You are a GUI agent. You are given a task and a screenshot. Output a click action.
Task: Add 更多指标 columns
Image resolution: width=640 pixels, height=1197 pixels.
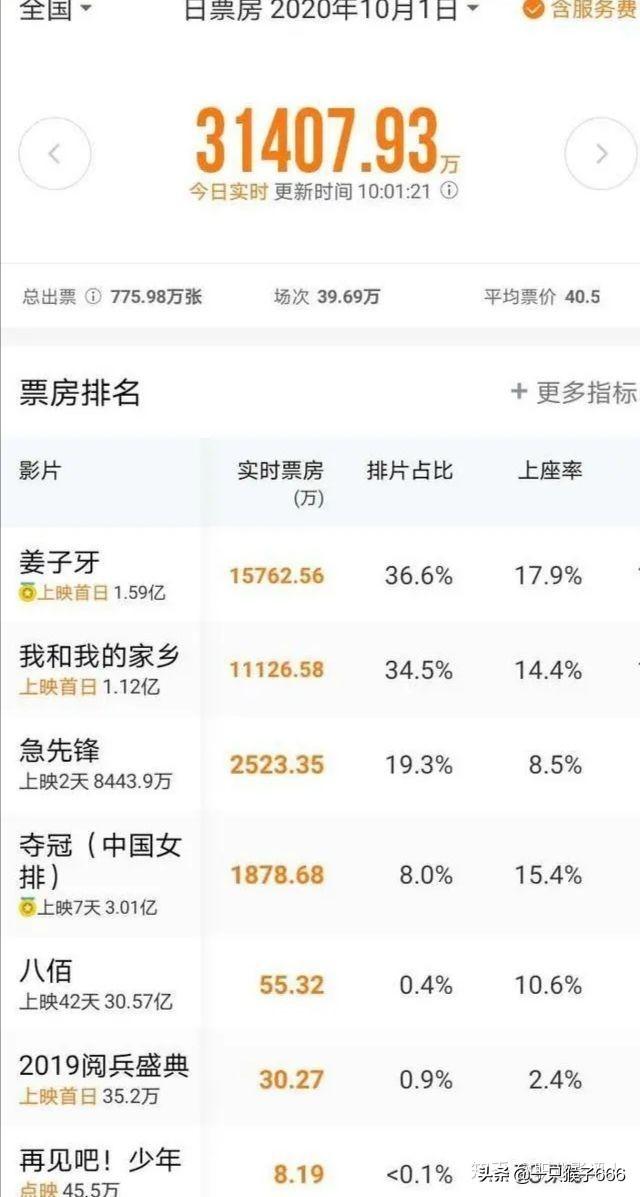573,392
